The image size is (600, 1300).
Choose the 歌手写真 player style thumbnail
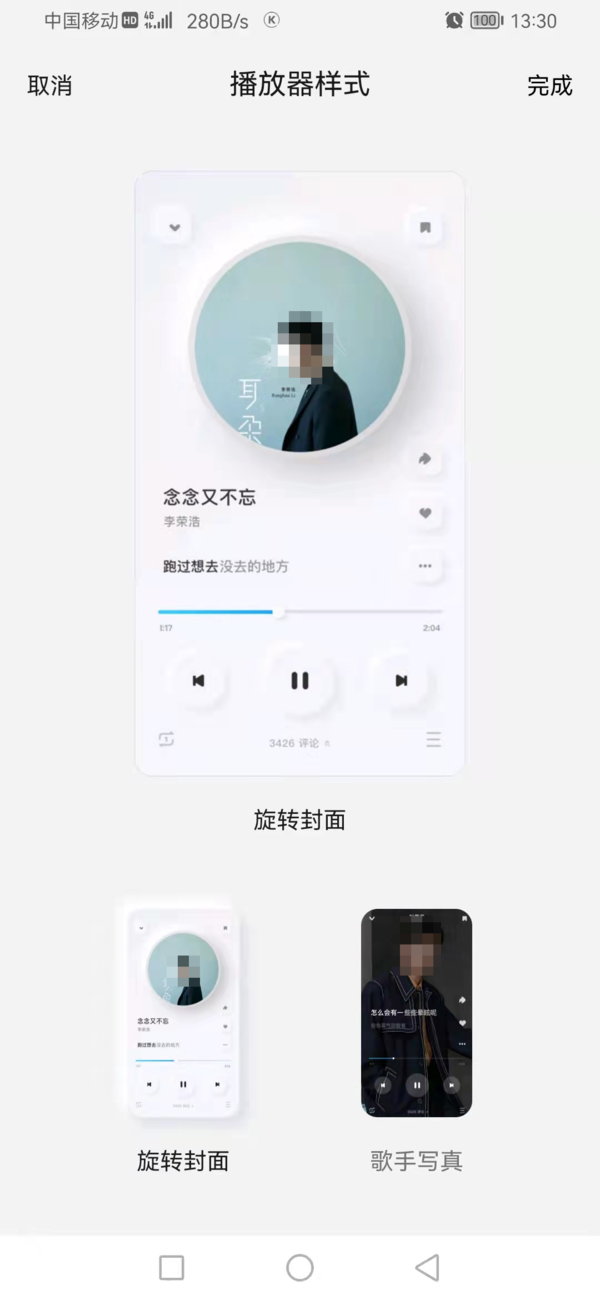pos(416,1012)
